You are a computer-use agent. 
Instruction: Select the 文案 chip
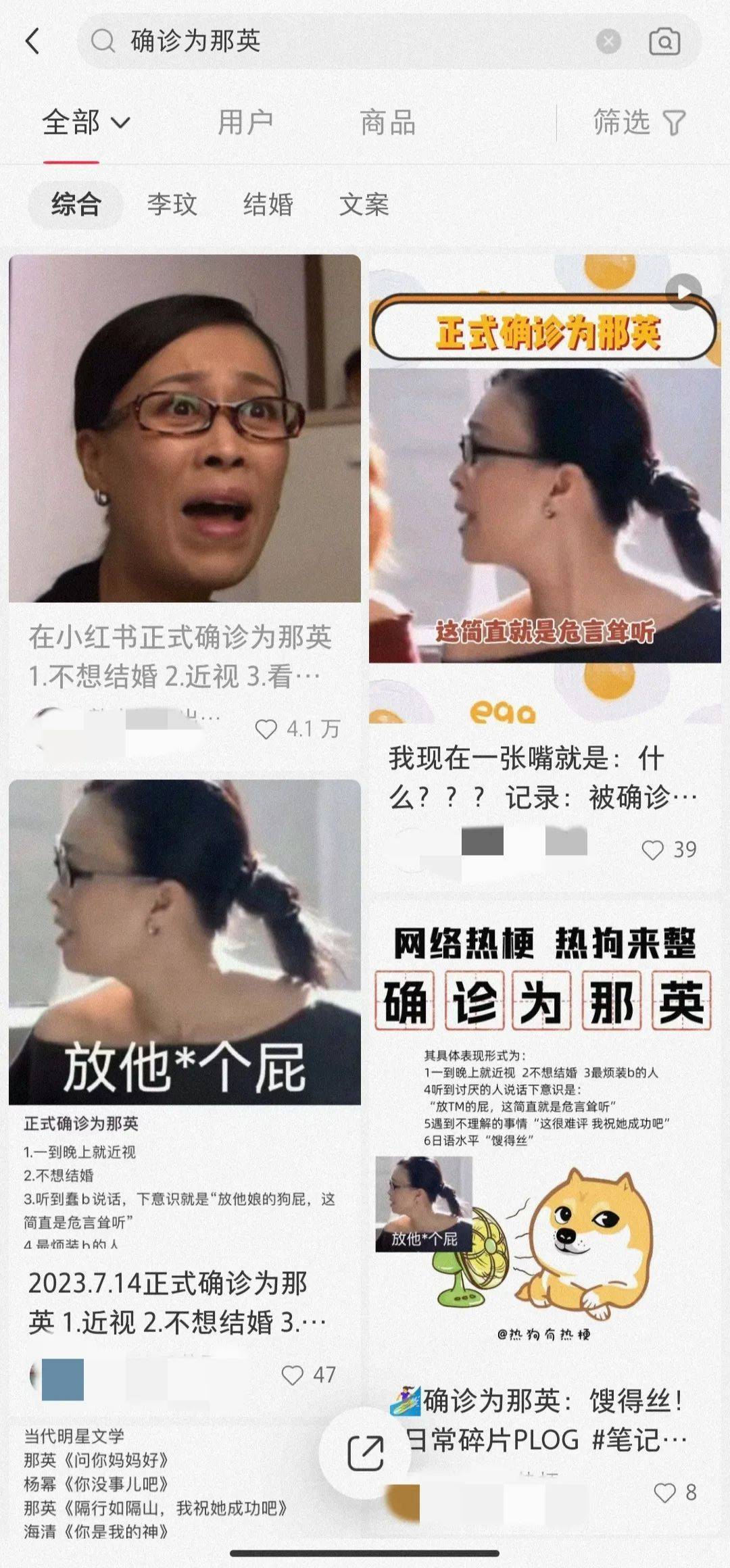click(x=364, y=204)
